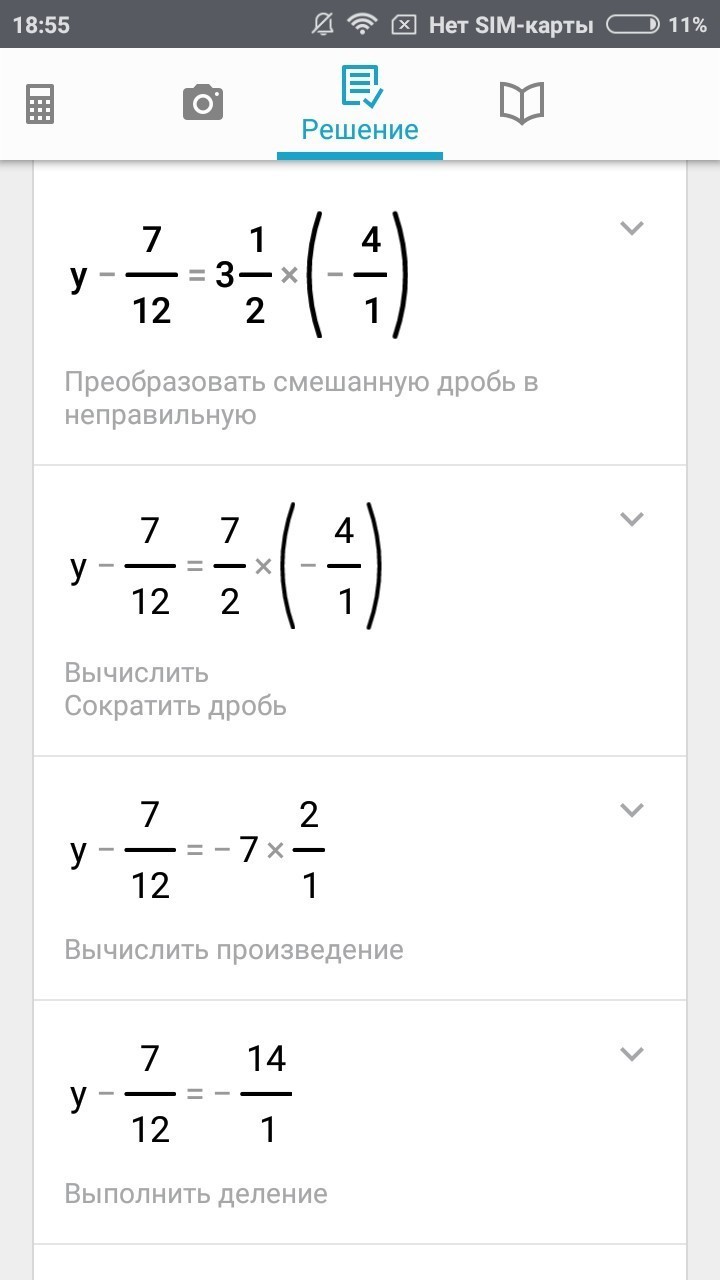The image size is (720, 1280).
Task: Expand the step with −7 × 2/1
Action: click(631, 810)
